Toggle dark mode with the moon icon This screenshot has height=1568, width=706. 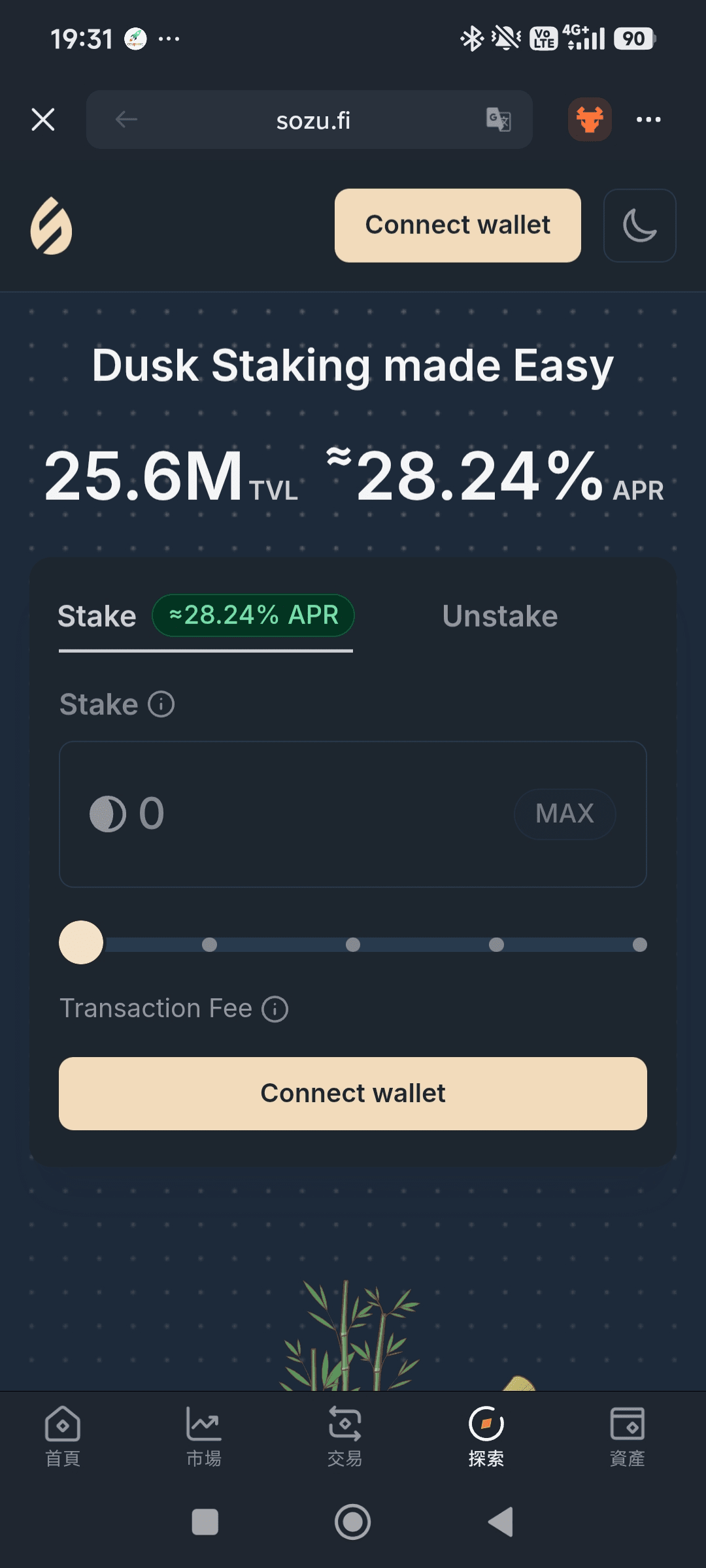639,225
